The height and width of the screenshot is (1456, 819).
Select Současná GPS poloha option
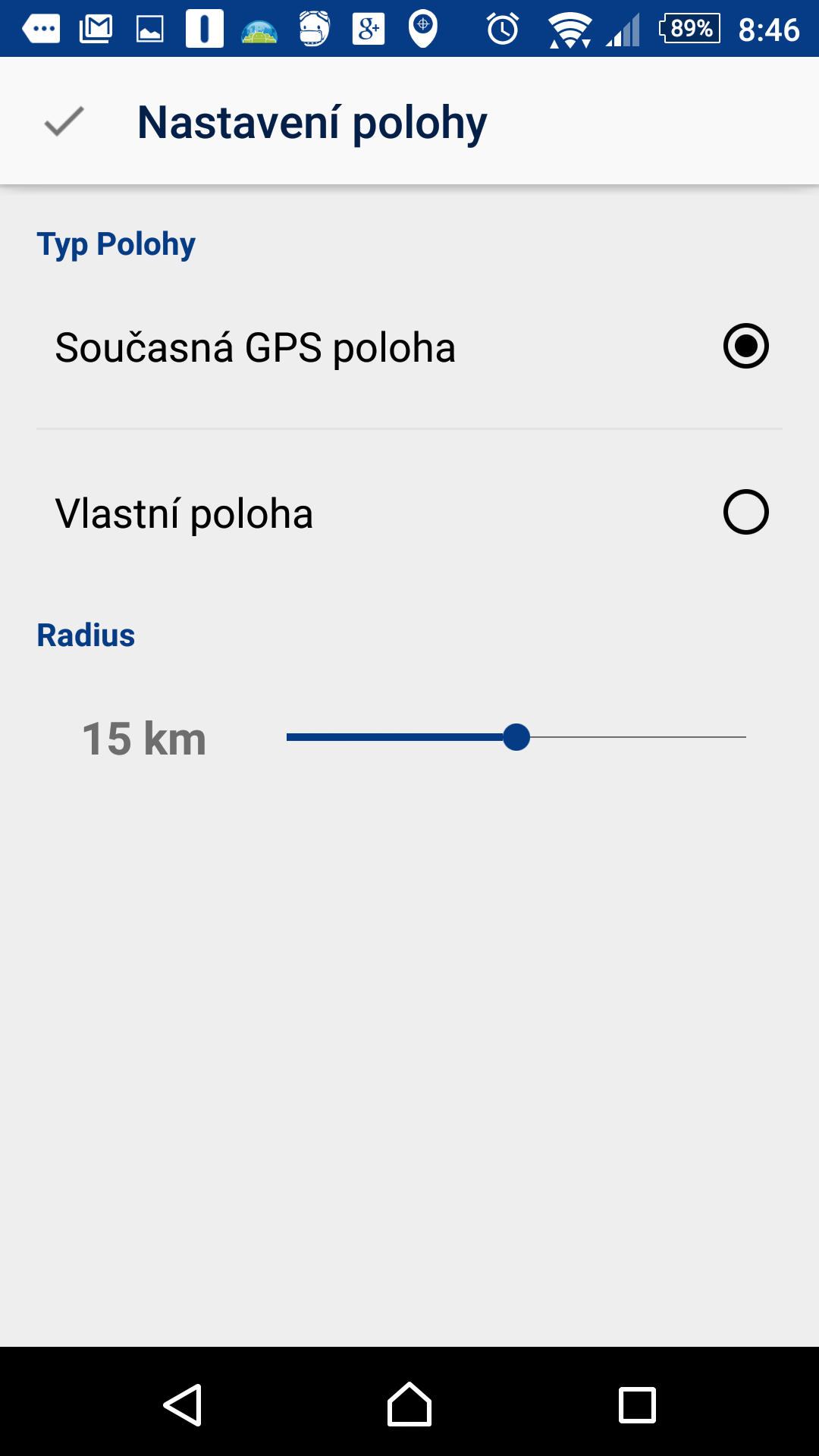point(409,347)
